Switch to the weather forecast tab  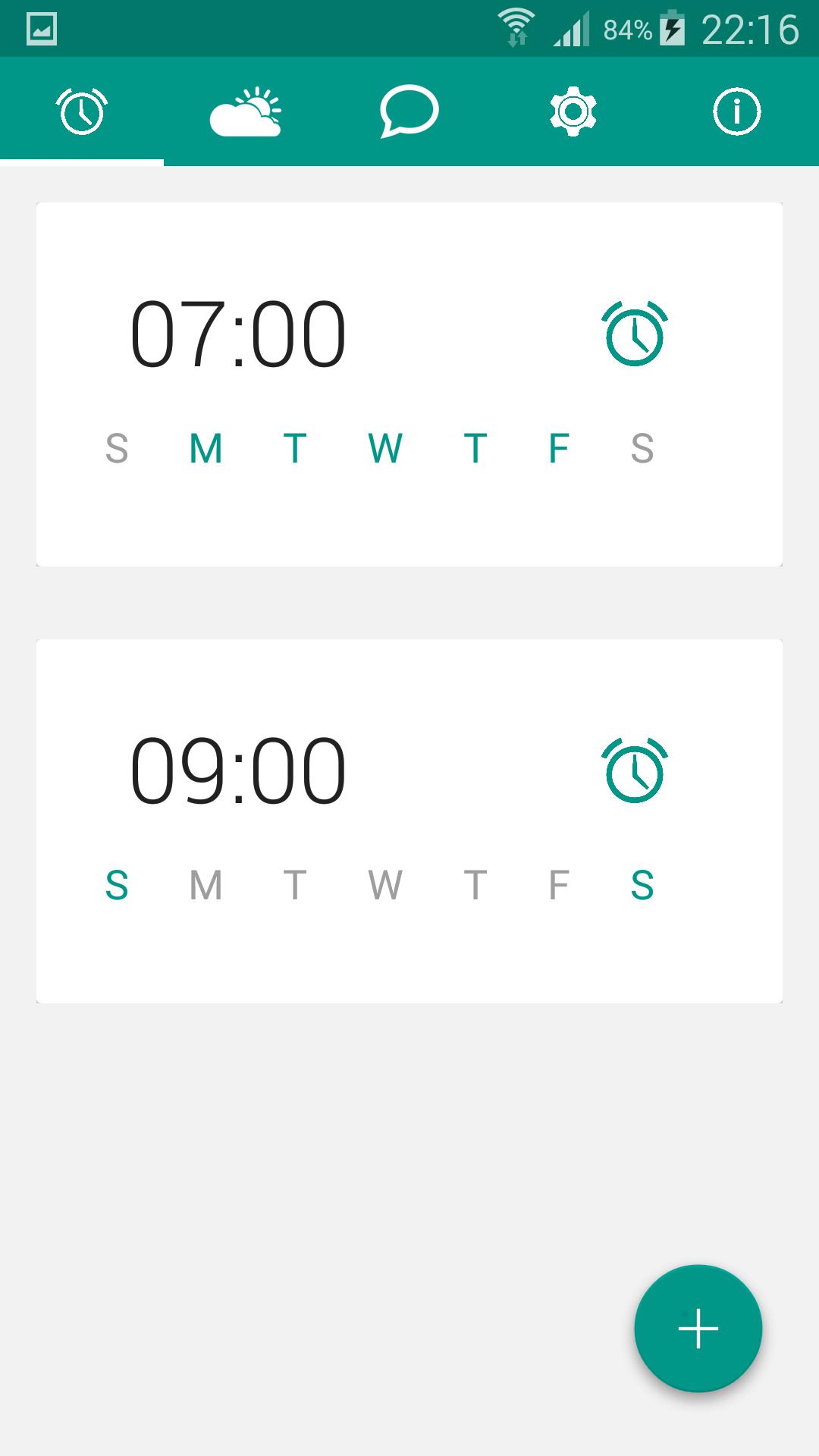coord(245,111)
